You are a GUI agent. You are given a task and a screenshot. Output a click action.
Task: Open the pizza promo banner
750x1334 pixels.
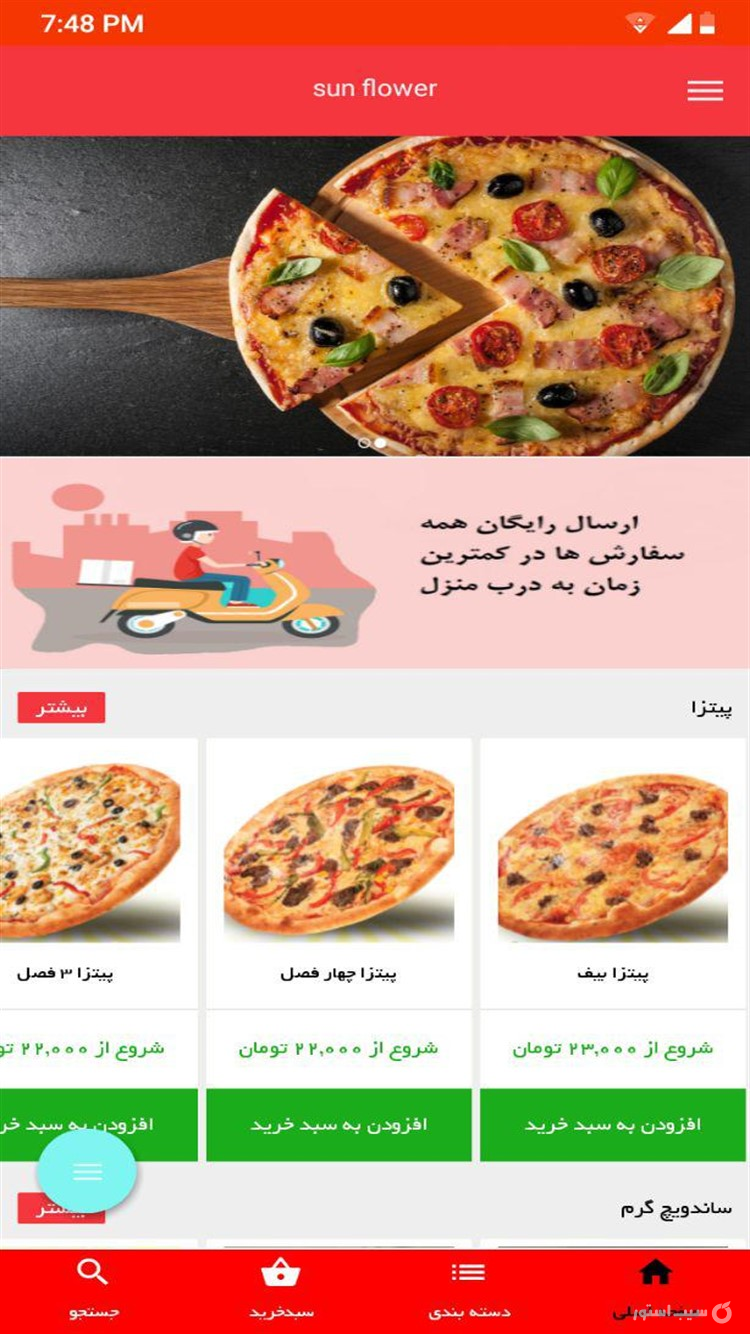375,295
